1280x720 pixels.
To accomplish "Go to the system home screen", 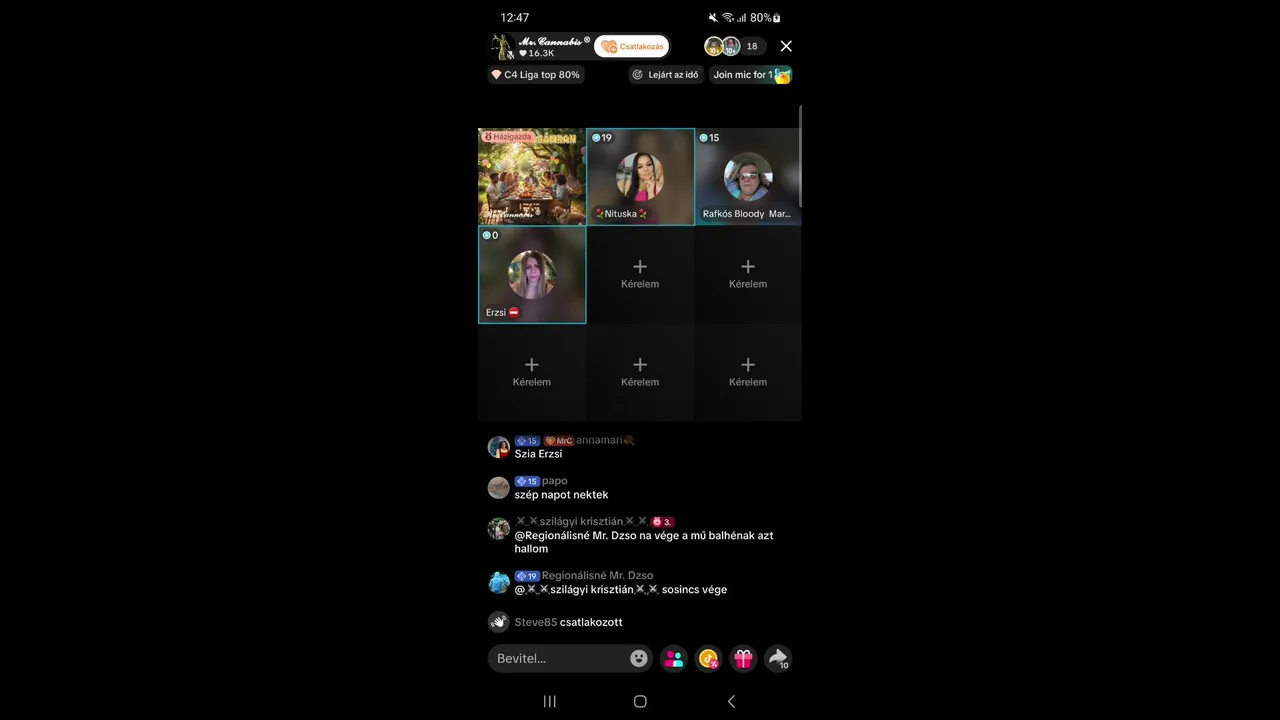I will [x=640, y=701].
